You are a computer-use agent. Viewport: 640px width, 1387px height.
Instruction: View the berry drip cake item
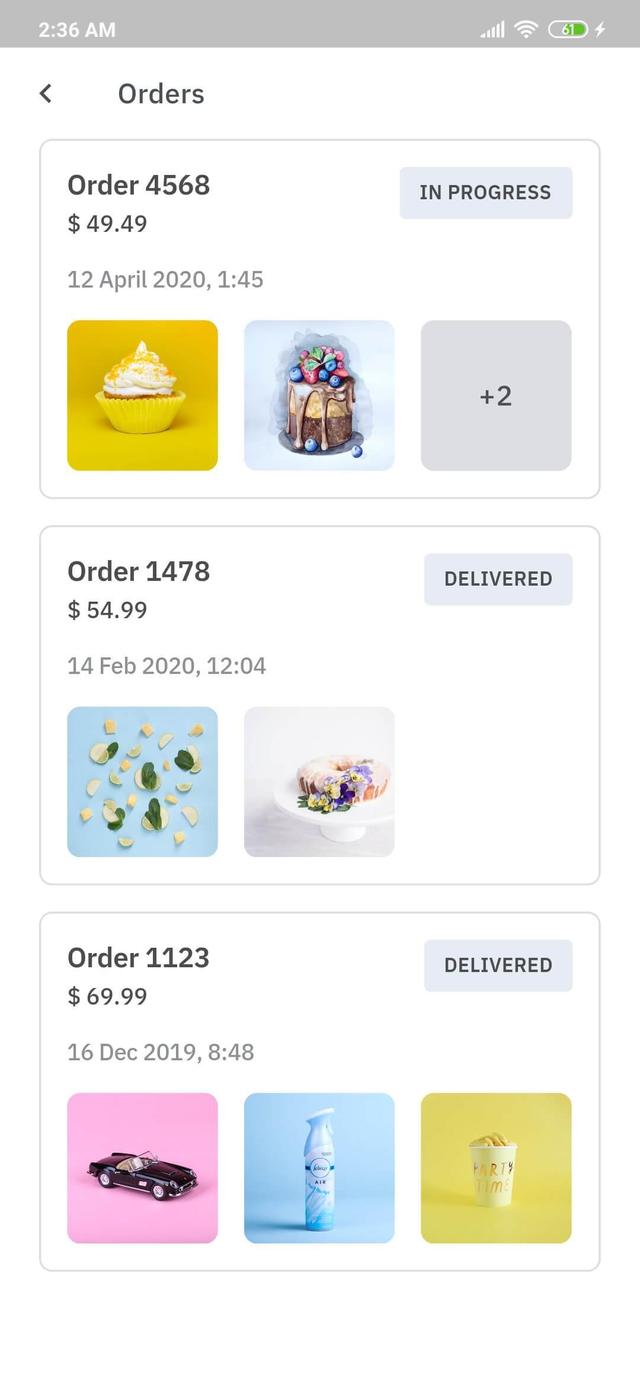tap(319, 395)
